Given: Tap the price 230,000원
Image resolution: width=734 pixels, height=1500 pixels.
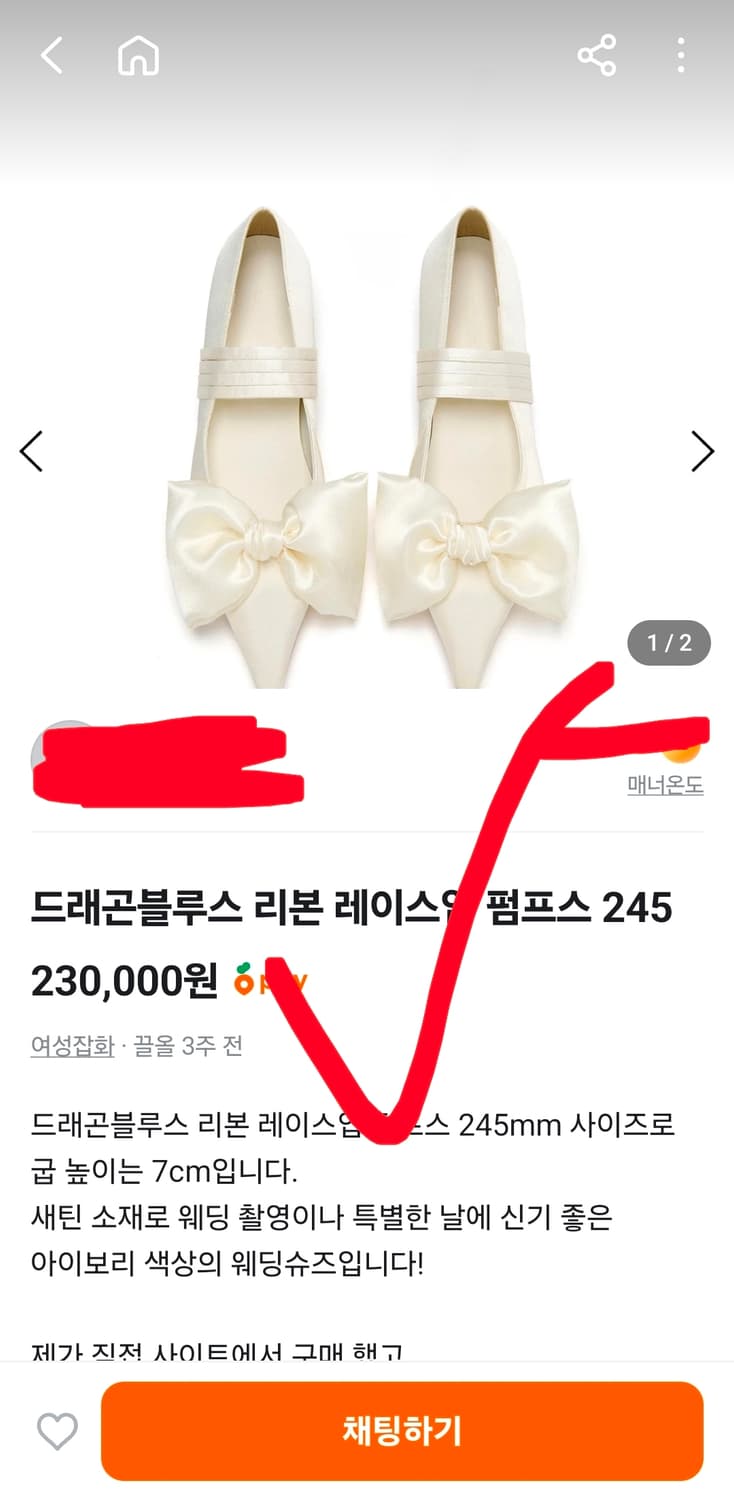Looking at the screenshot, I should click(x=125, y=981).
